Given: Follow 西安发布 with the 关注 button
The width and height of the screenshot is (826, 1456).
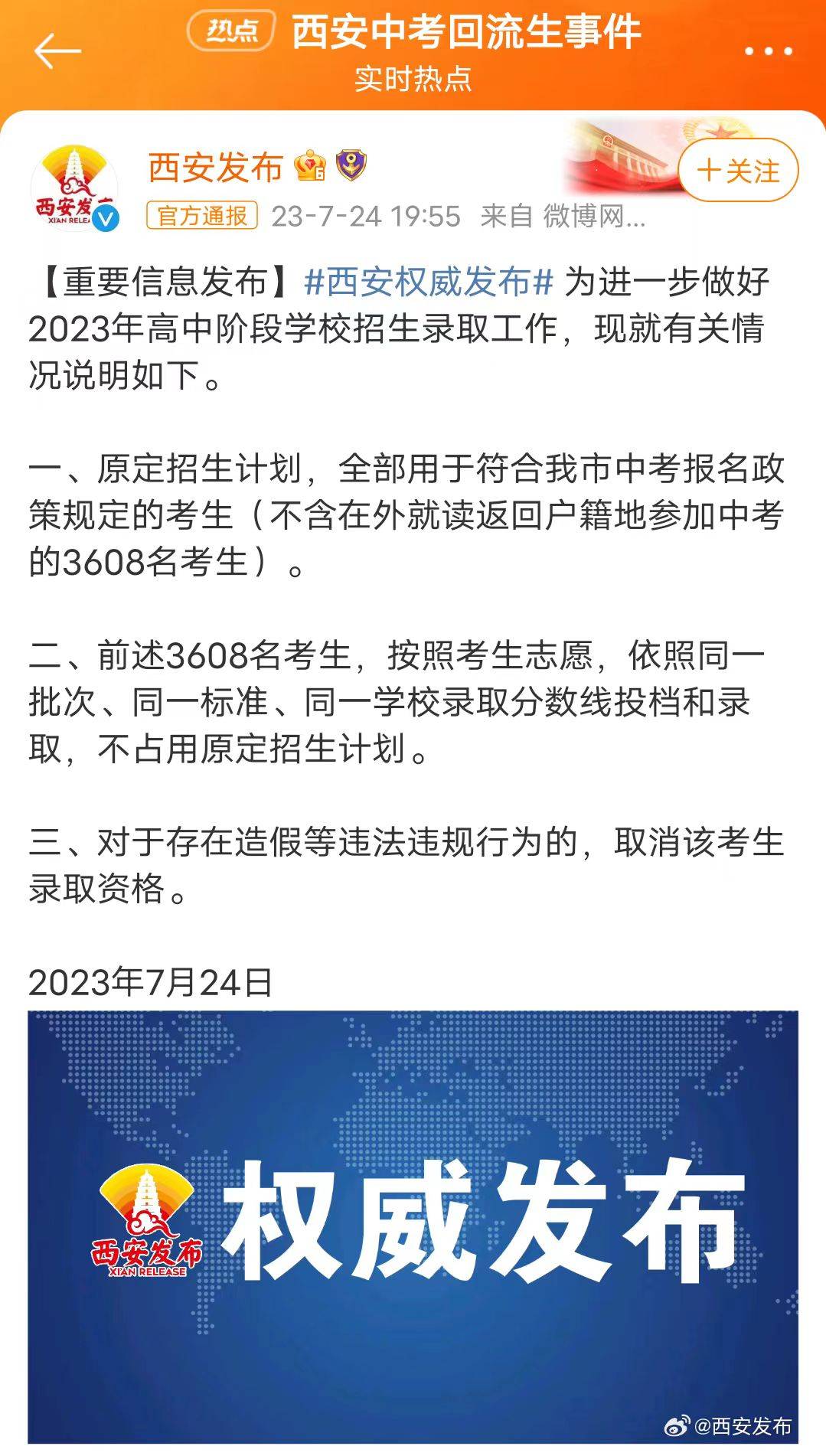Looking at the screenshot, I should [x=738, y=171].
